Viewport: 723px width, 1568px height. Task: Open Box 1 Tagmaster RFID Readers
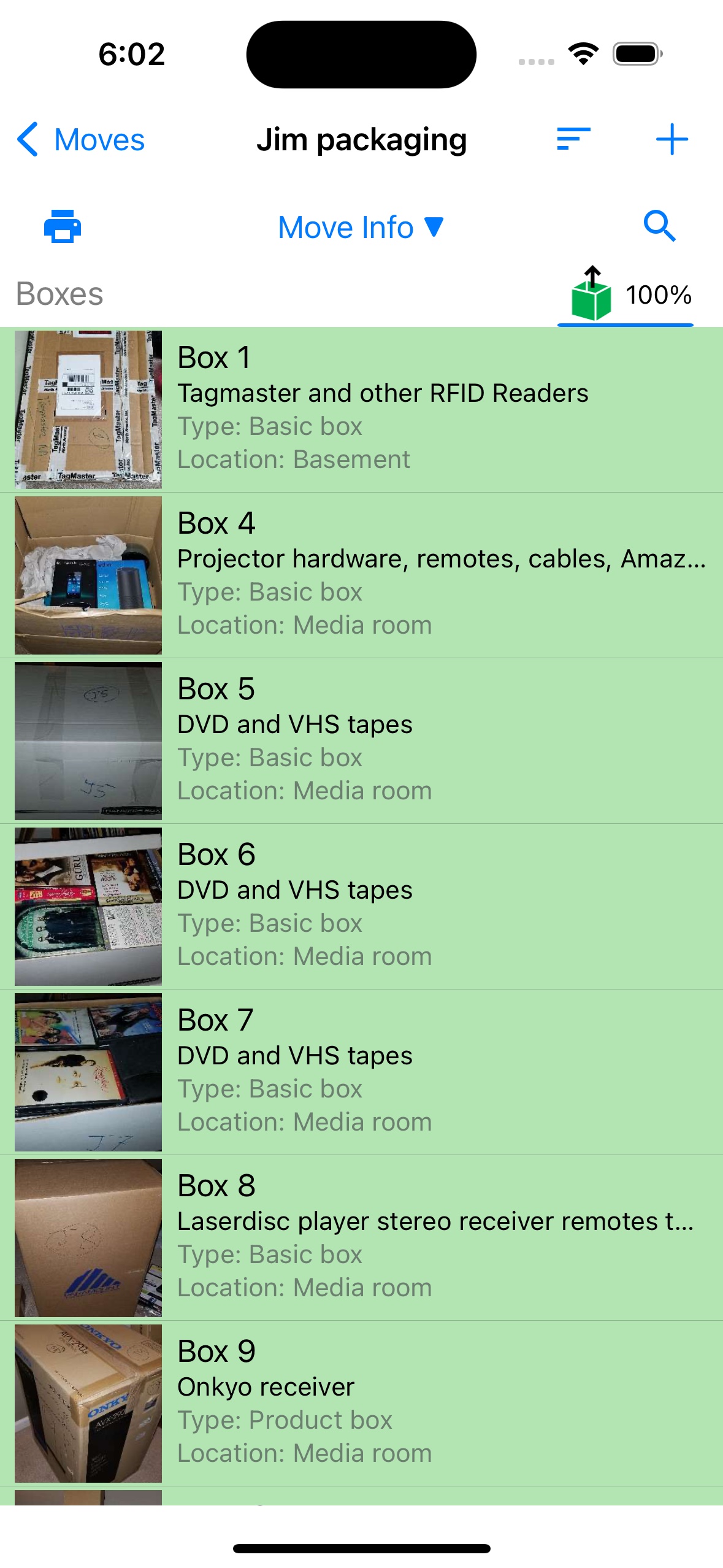(362, 410)
